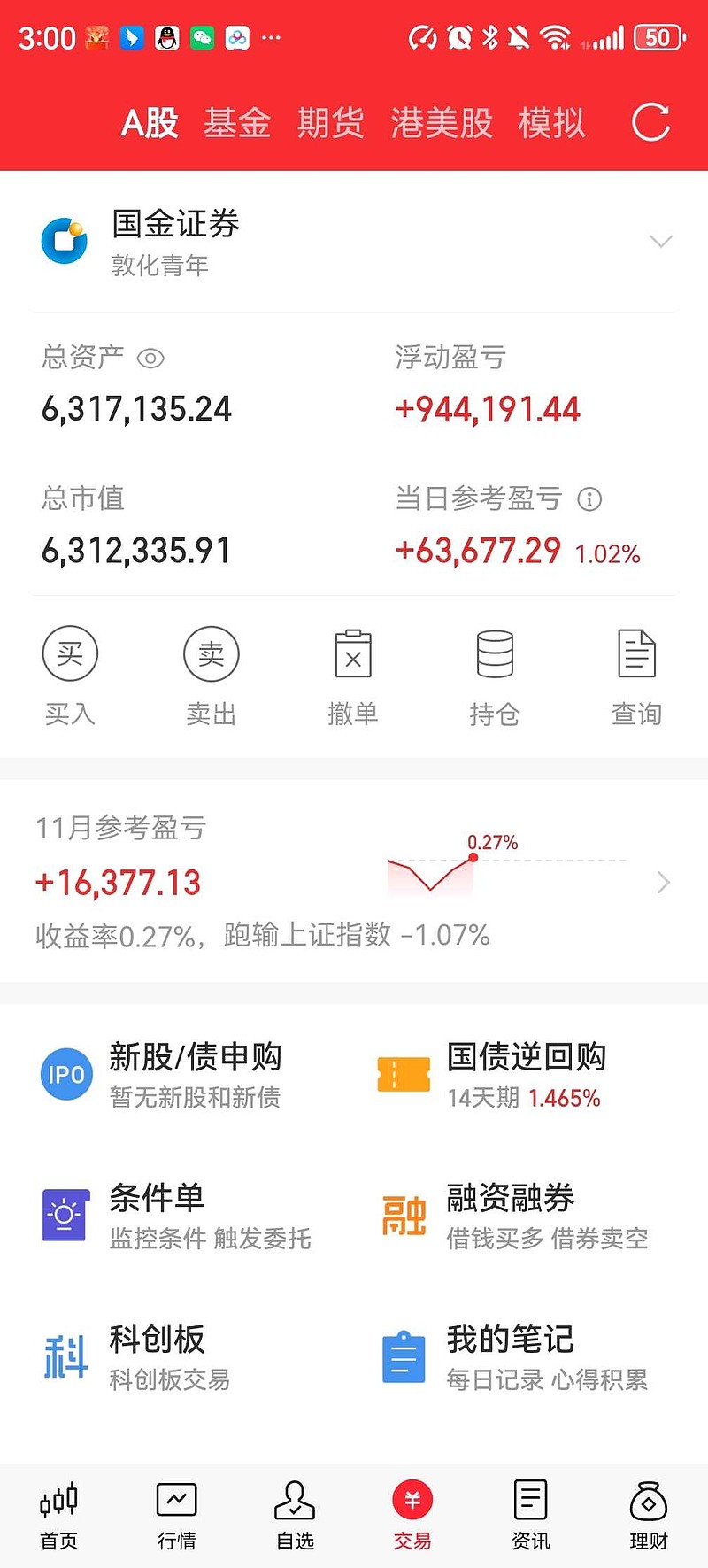Open 行情 from the bottom navigation
Screen dimensions: 708x1568
[176, 1516]
